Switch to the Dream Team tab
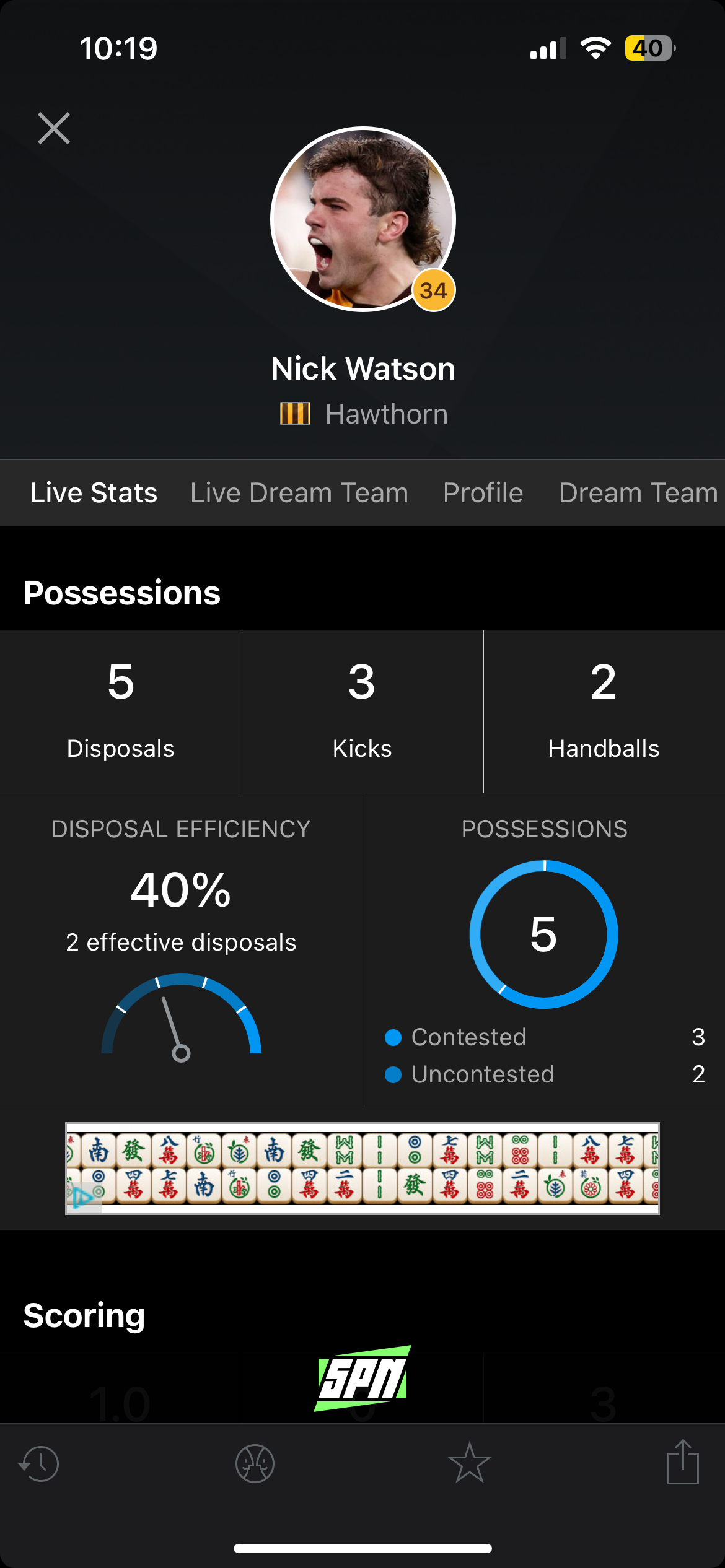 coord(639,493)
